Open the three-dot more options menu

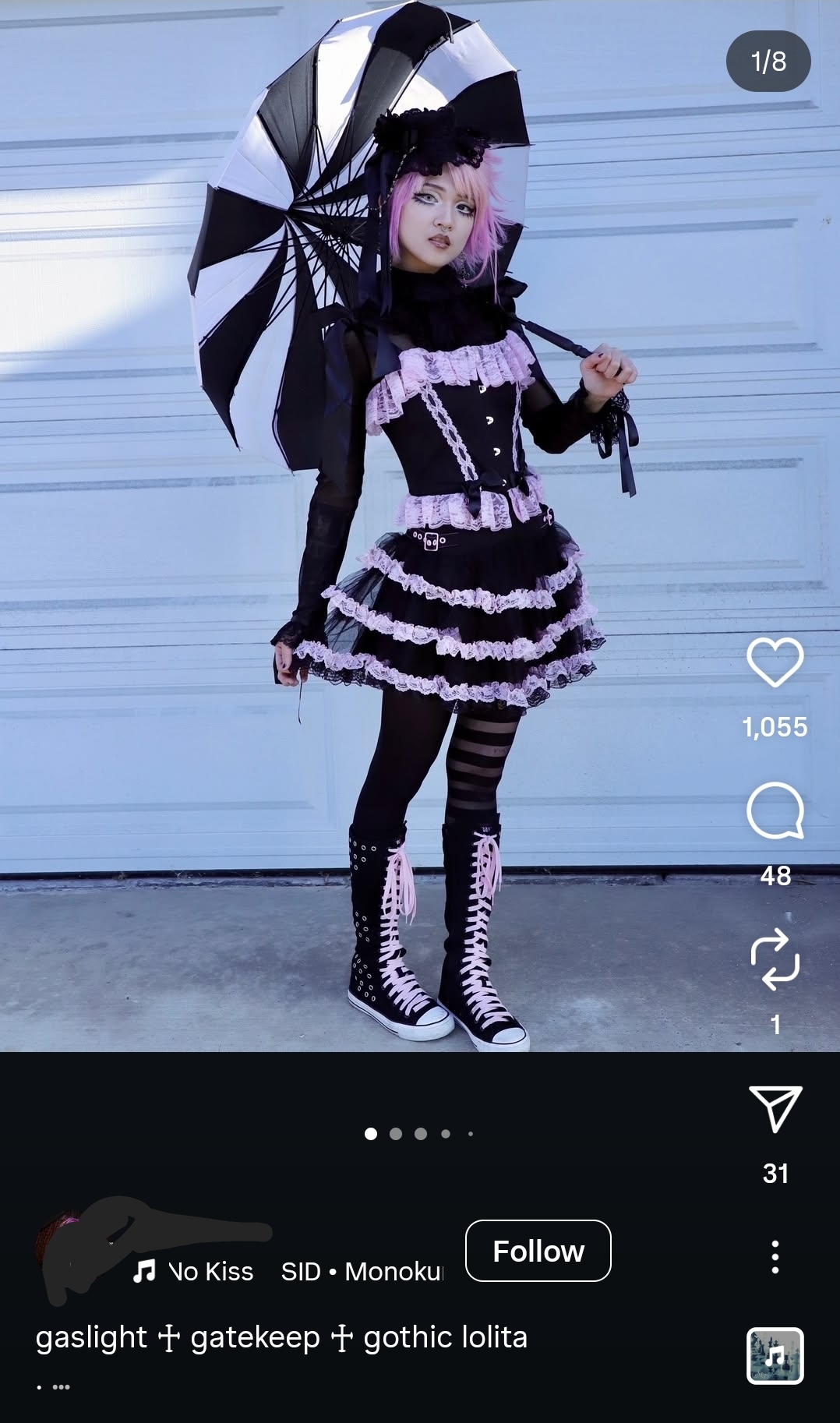[x=775, y=1257]
